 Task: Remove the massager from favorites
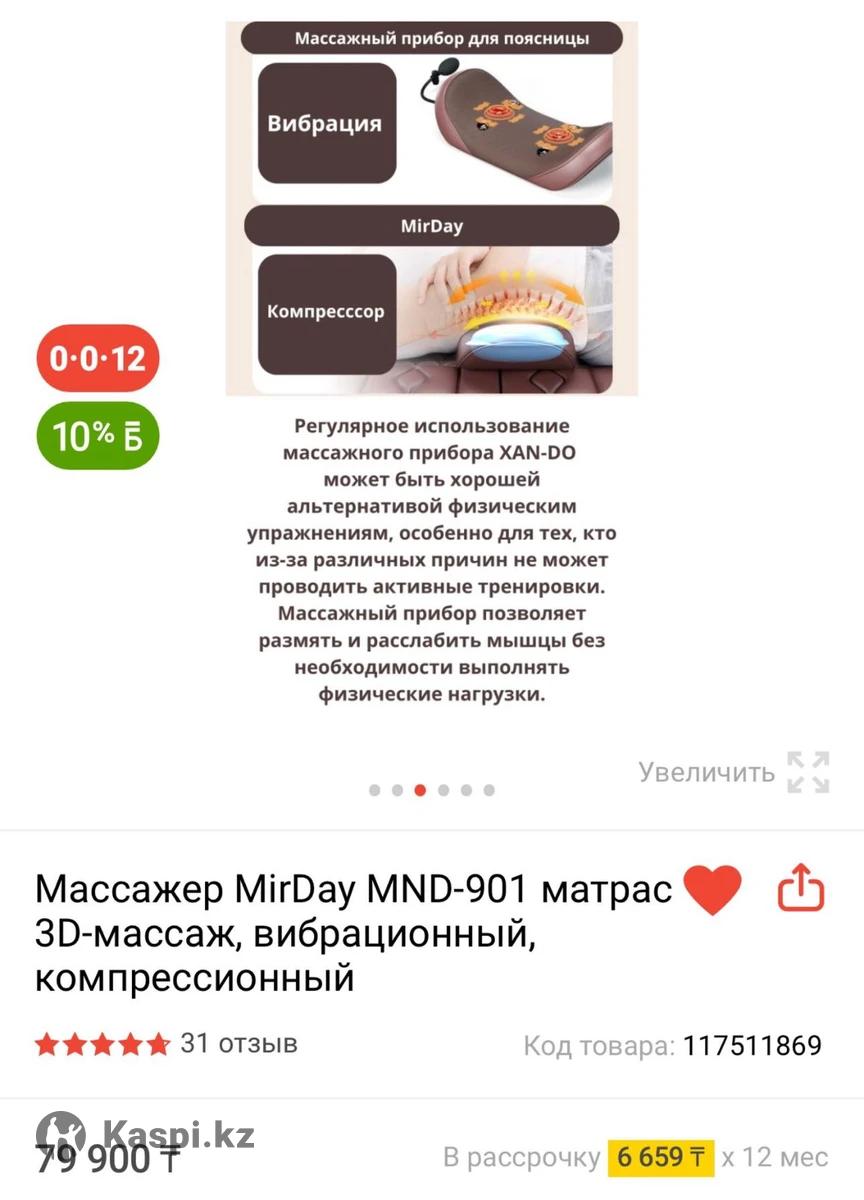coord(712,889)
